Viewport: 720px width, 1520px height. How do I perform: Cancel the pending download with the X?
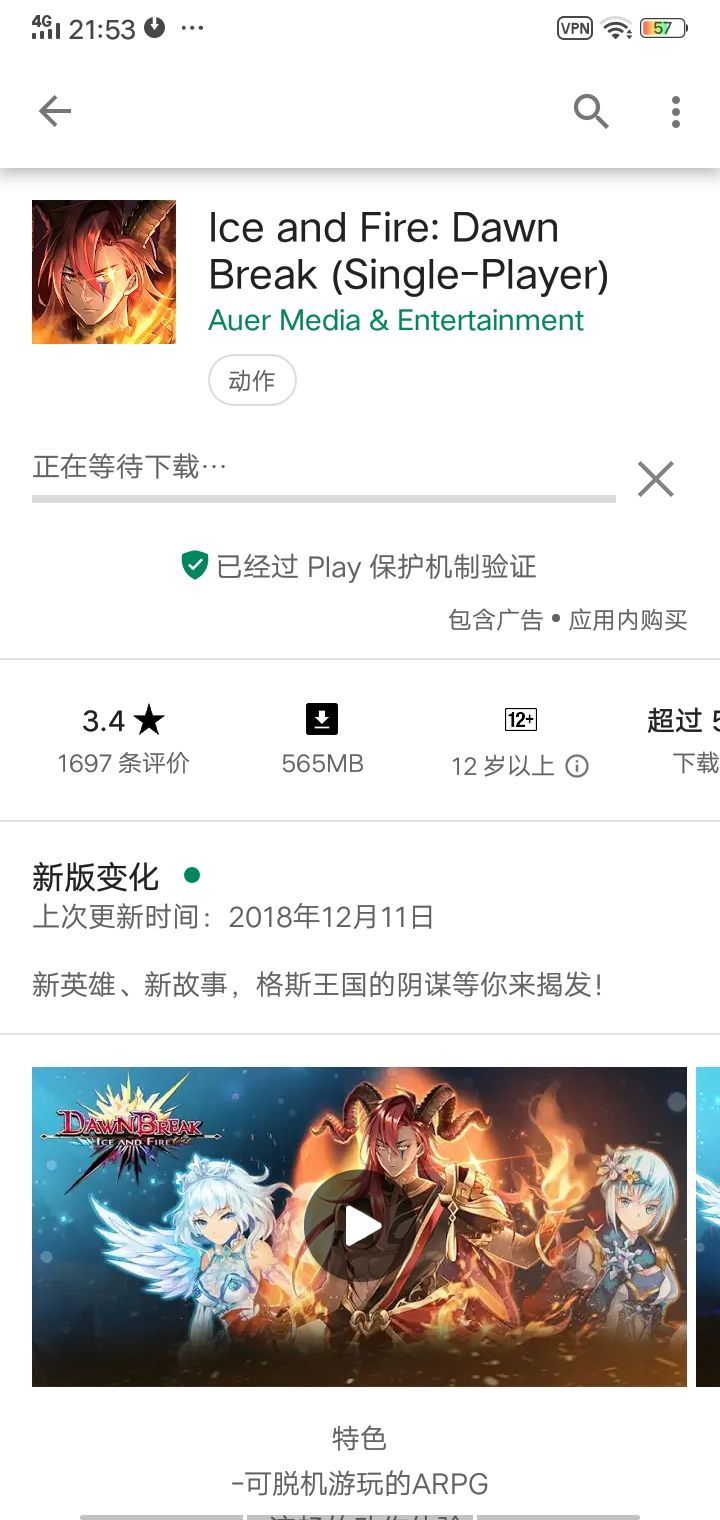(656, 479)
